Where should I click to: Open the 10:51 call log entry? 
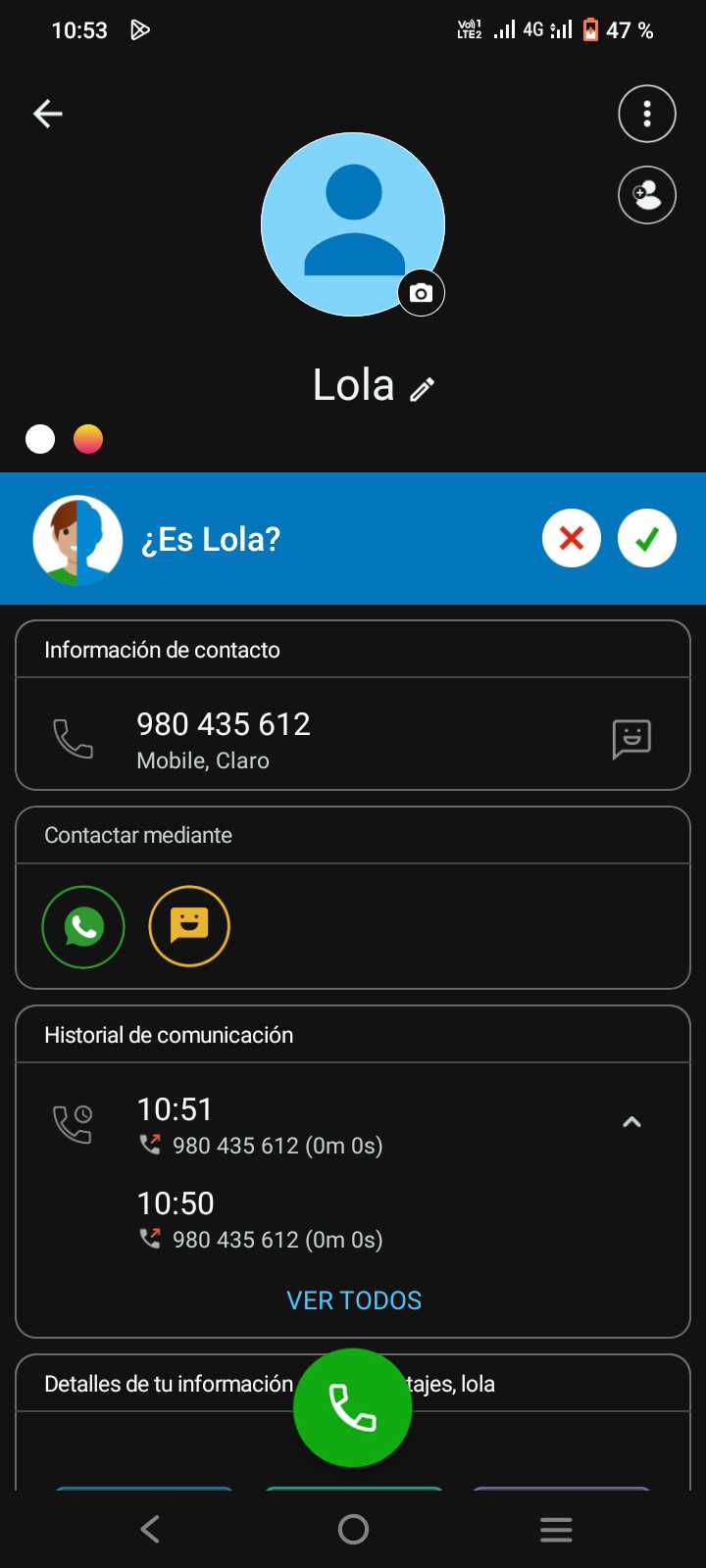coord(260,1126)
